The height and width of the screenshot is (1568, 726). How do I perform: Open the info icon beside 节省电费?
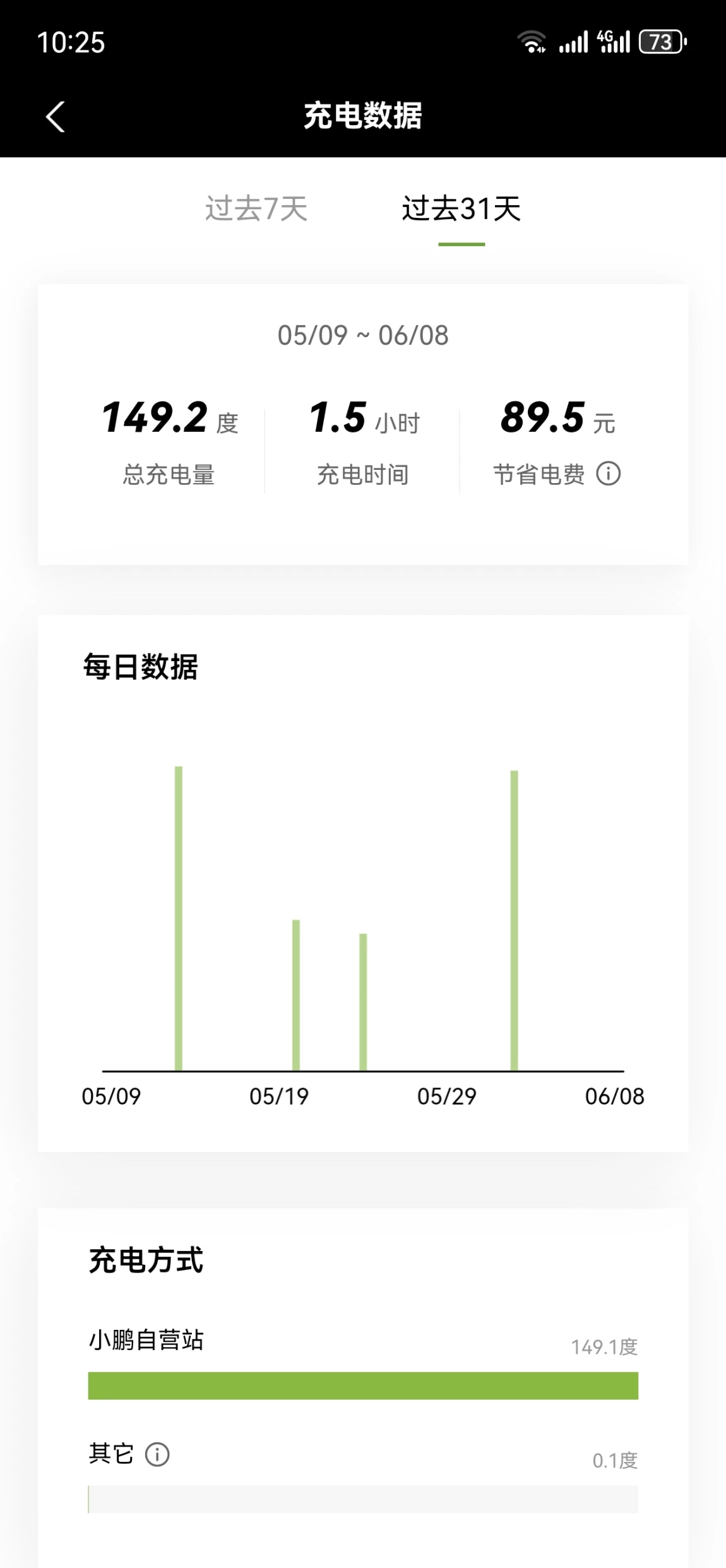609,474
